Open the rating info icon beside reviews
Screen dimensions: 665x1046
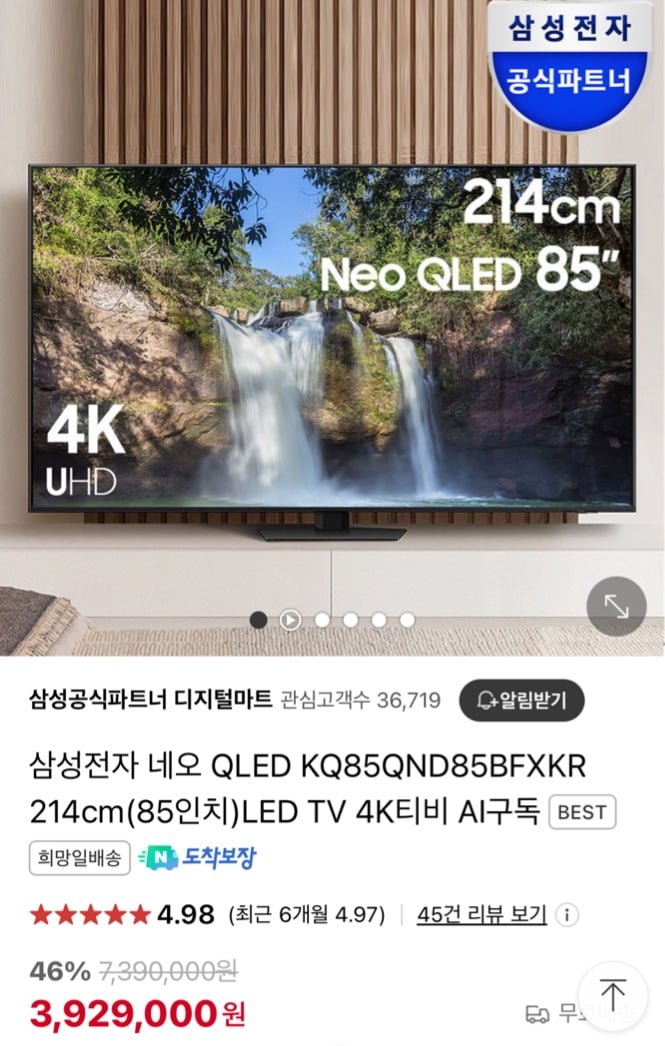(x=567, y=914)
